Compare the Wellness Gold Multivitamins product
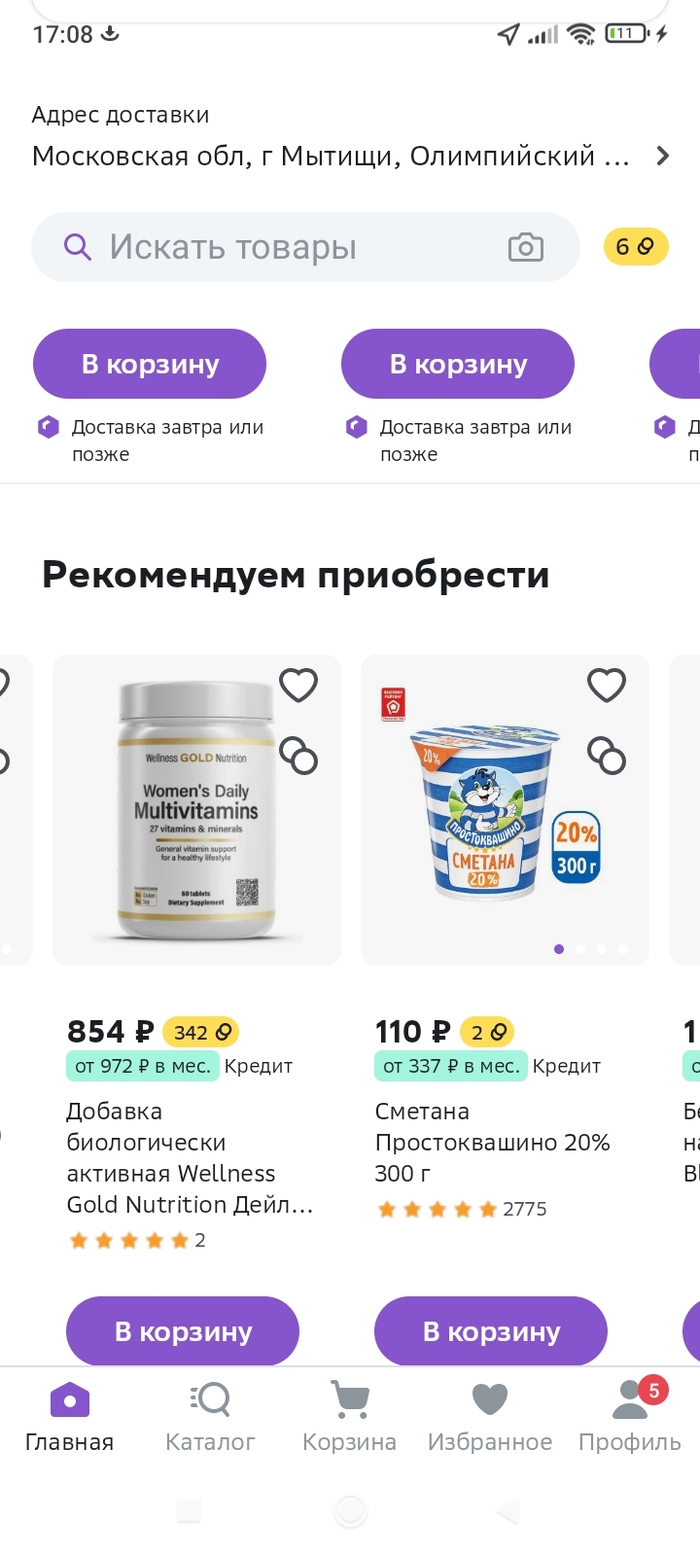The height and width of the screenshot is (1556, 700). coord(298,756)
